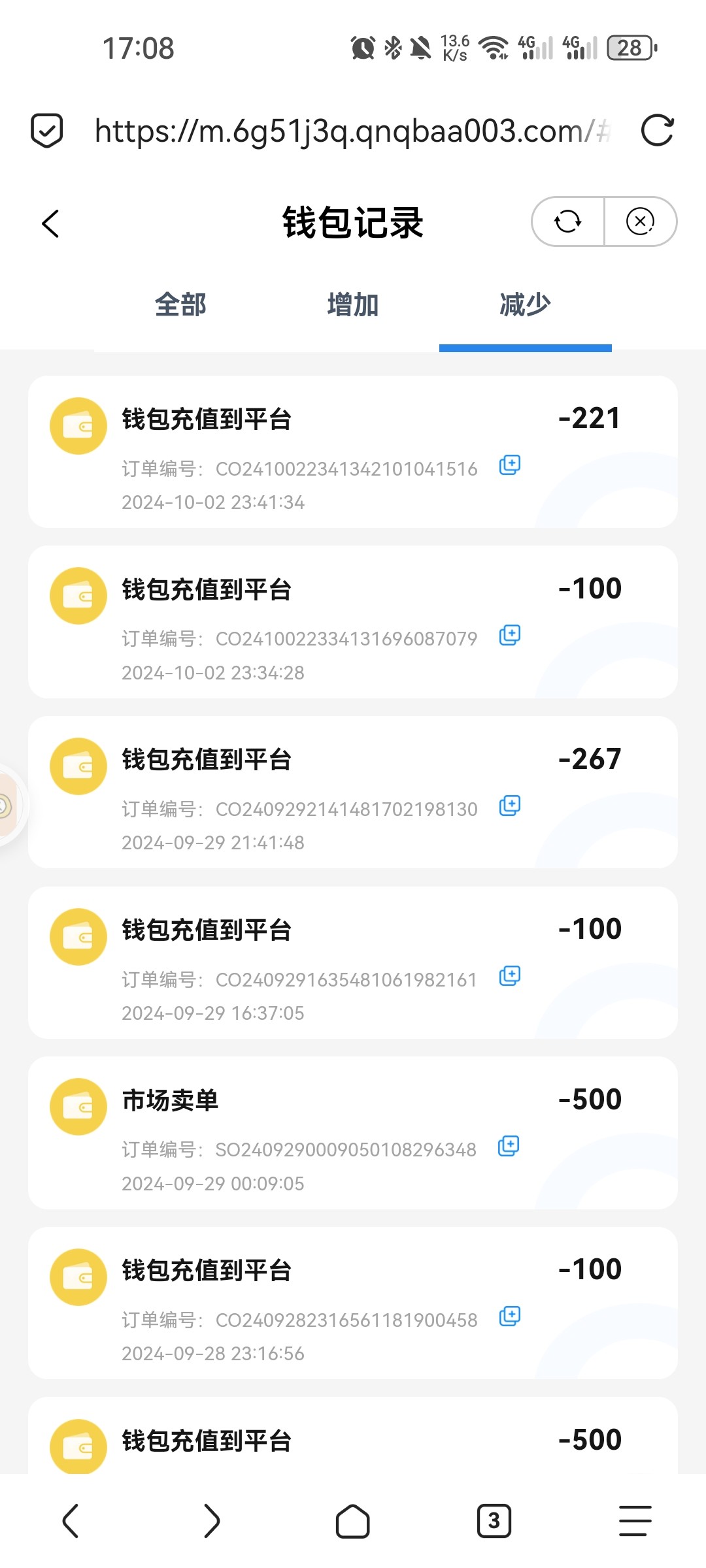Reload the page in the browser
This screenshot has height=1568, width=706.
click(x=657, y=131)
